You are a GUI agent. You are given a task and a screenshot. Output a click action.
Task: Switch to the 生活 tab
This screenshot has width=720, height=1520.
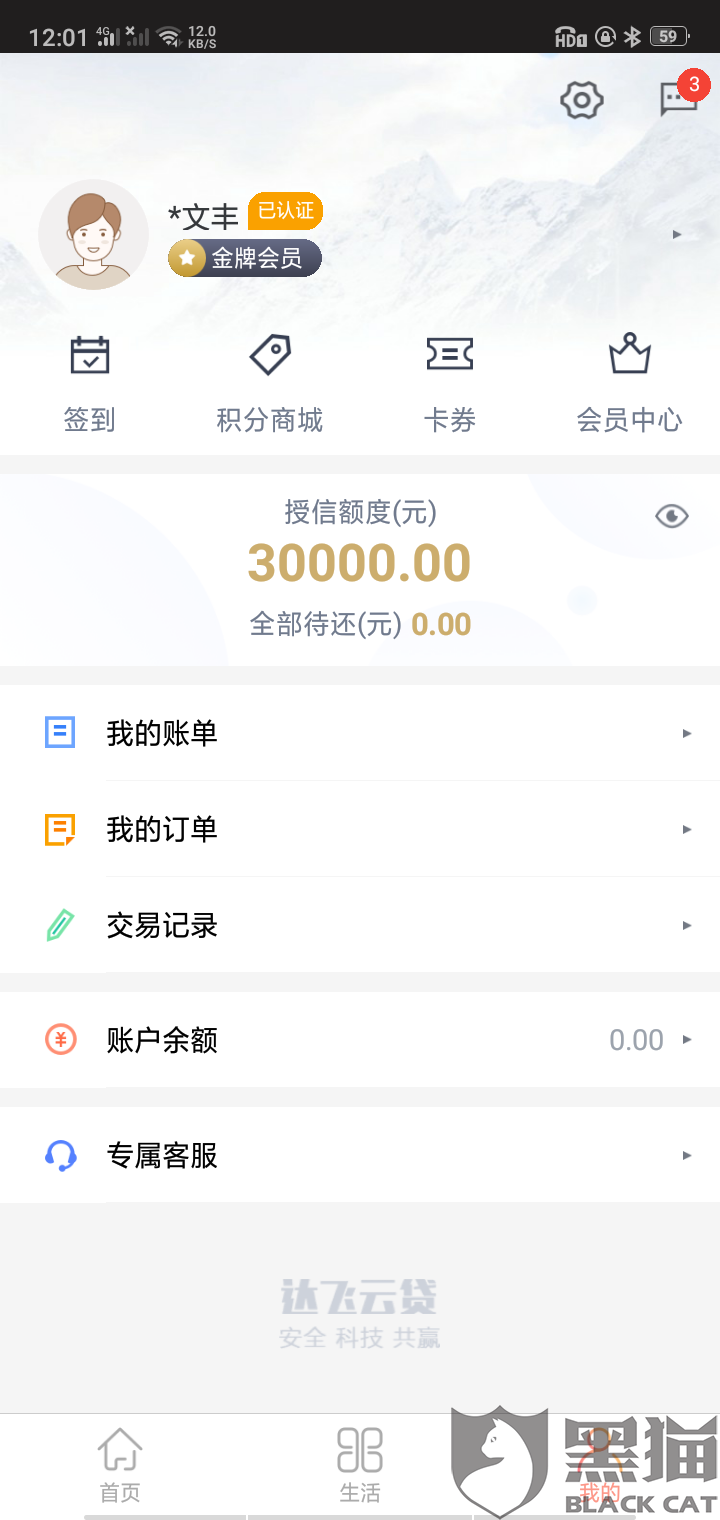(x=360, y=1465)
